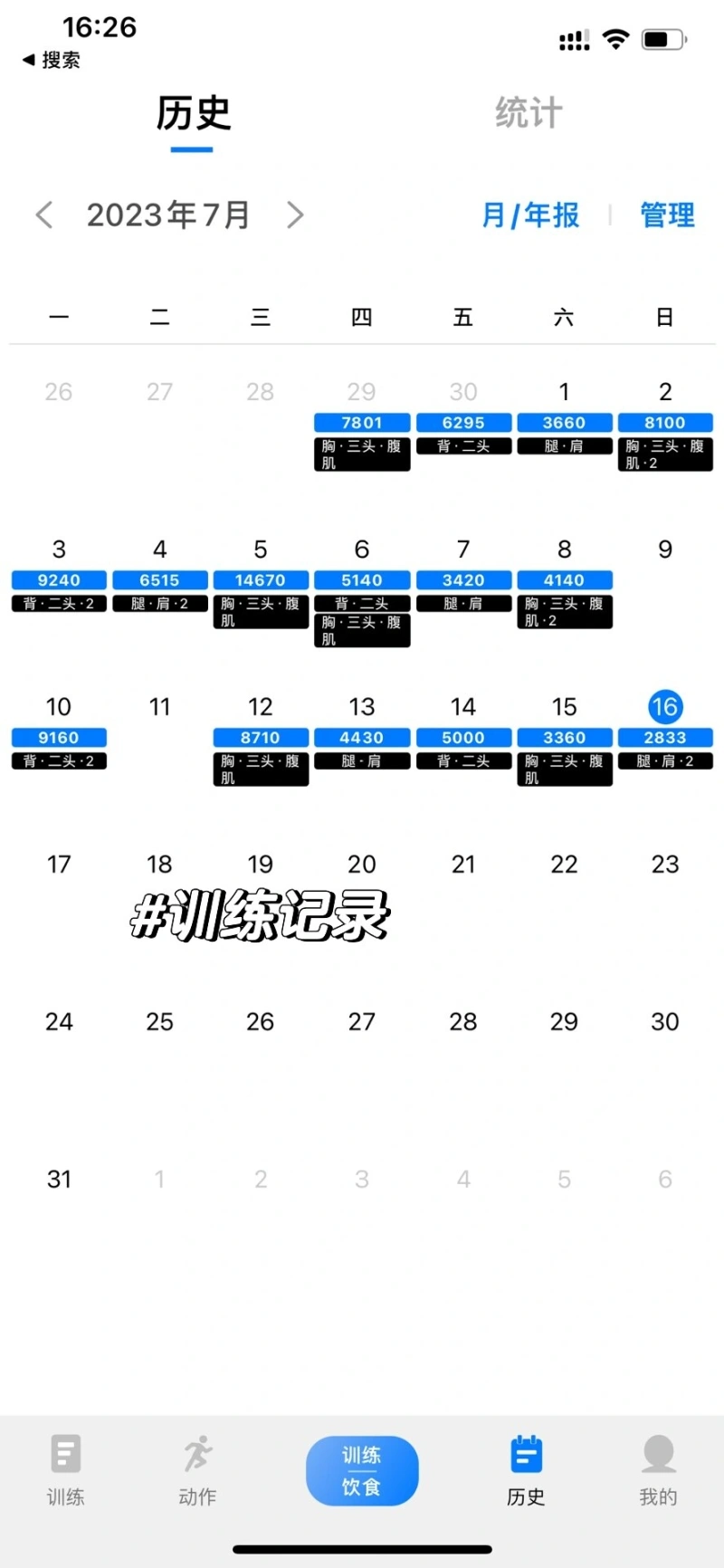Open July 12 record with 8710
Image resolution: width=724 pixels, height=1568 pixels.
point(261,738)
